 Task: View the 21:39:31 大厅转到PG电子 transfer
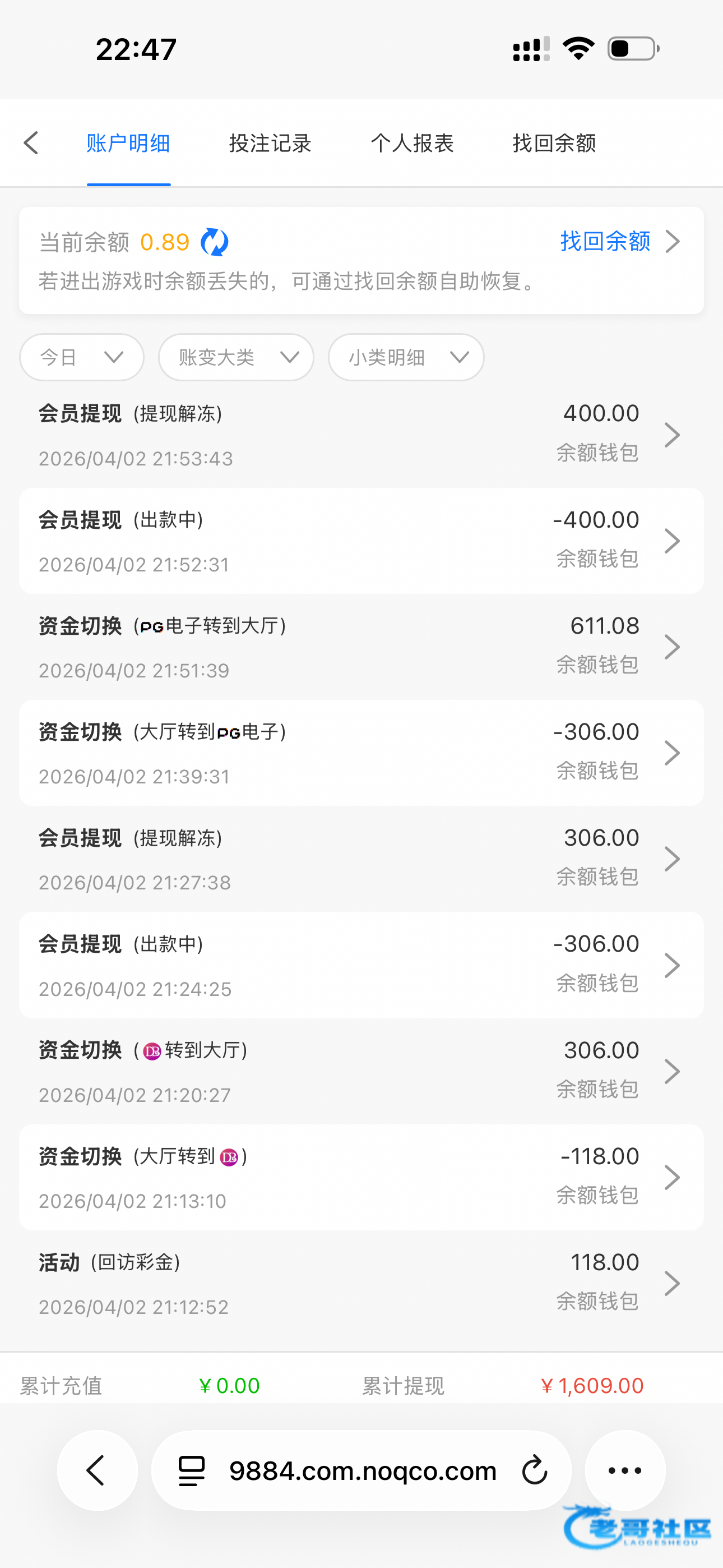point(361,753)
